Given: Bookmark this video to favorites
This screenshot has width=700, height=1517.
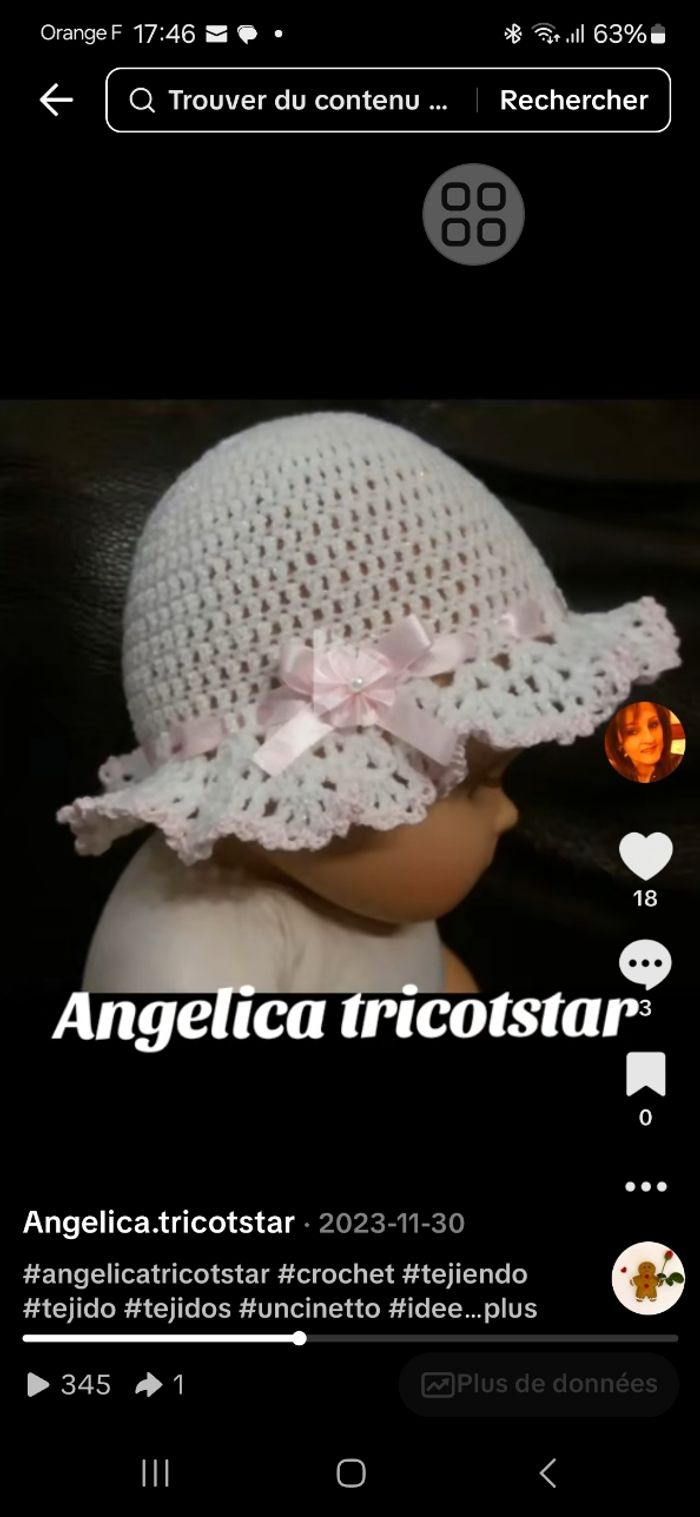Looking at the screenshot, I should point(645,1075).
